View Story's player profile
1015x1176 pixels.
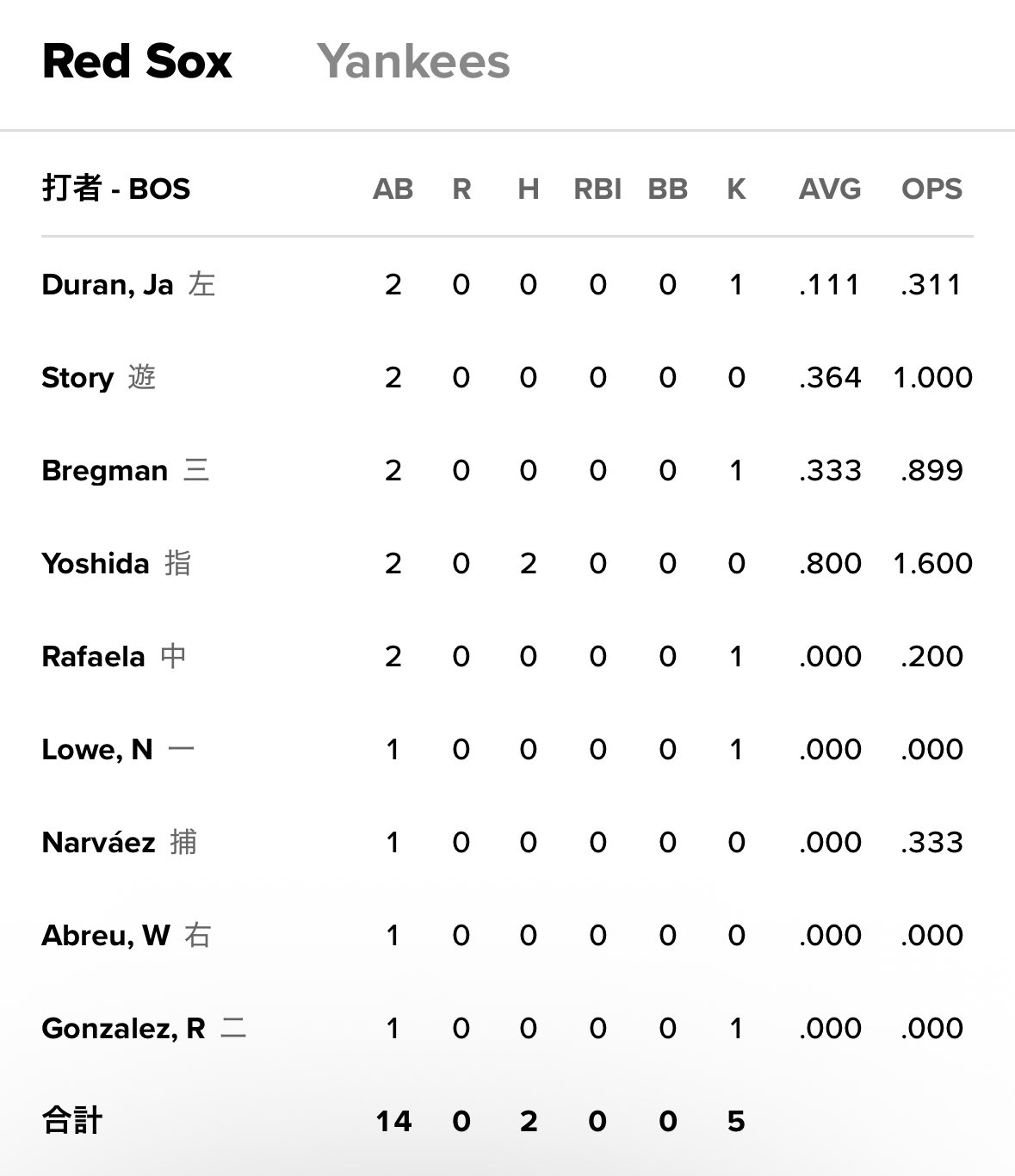pos(77,378)
